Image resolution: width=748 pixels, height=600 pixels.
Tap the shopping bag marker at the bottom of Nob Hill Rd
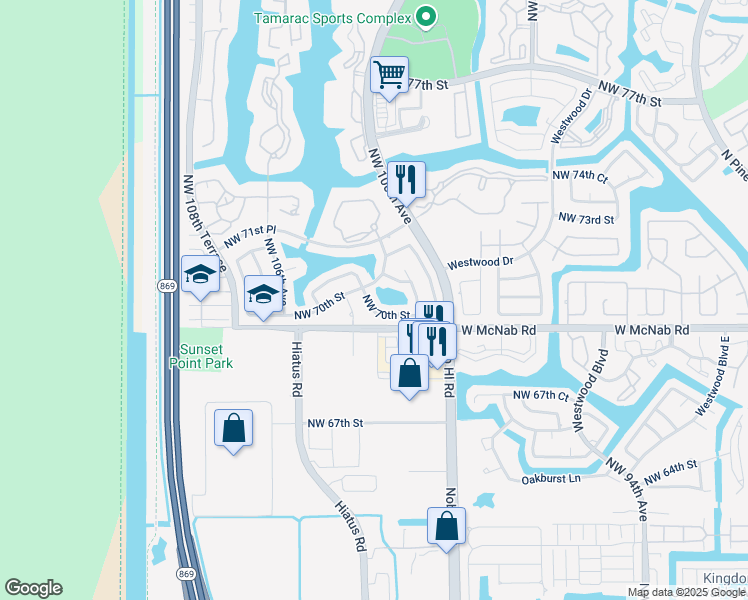click(447, 525)
